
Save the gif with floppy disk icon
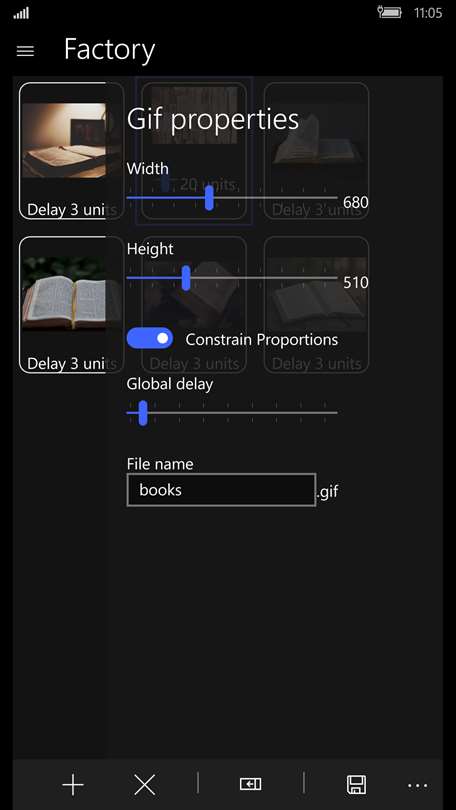click(356, 785)
